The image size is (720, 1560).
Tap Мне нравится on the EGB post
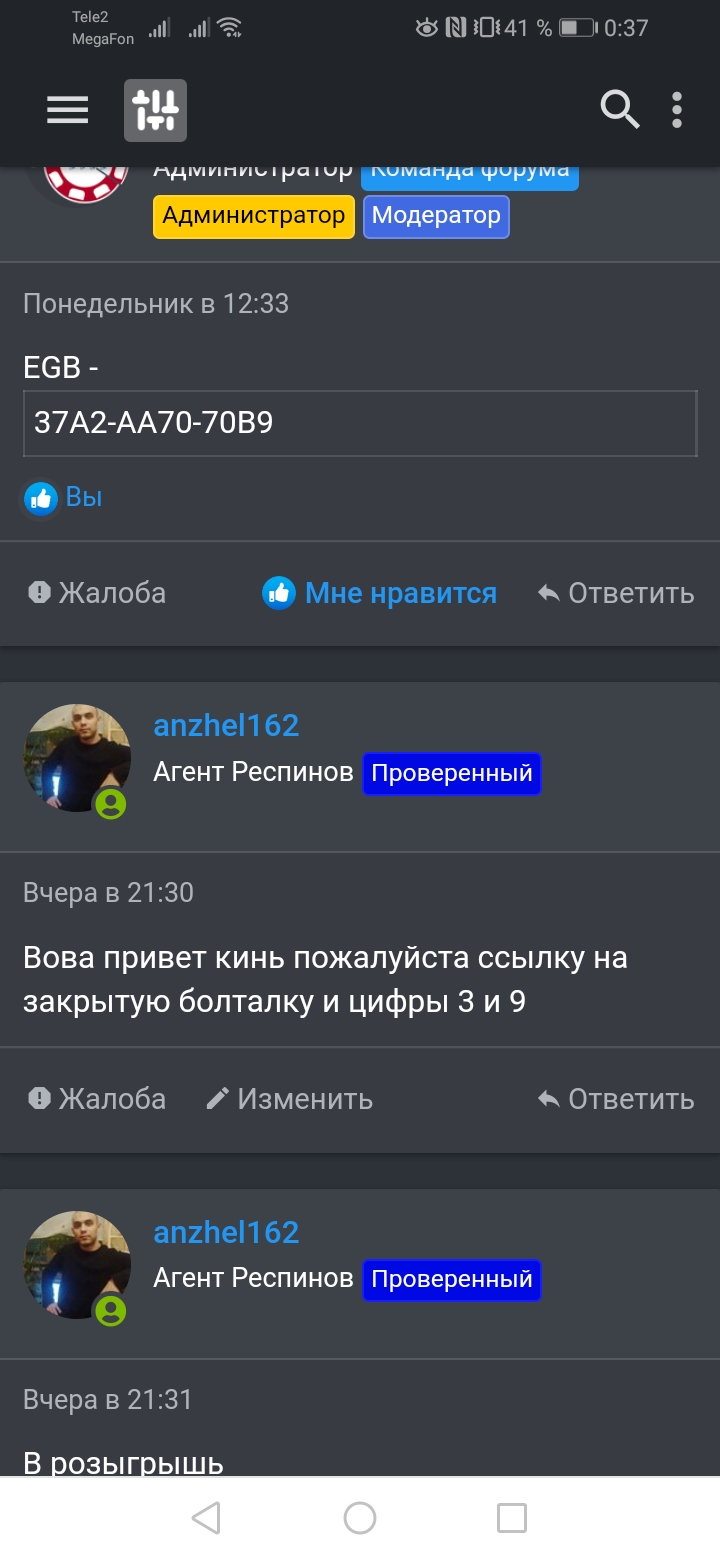point(380,593)
